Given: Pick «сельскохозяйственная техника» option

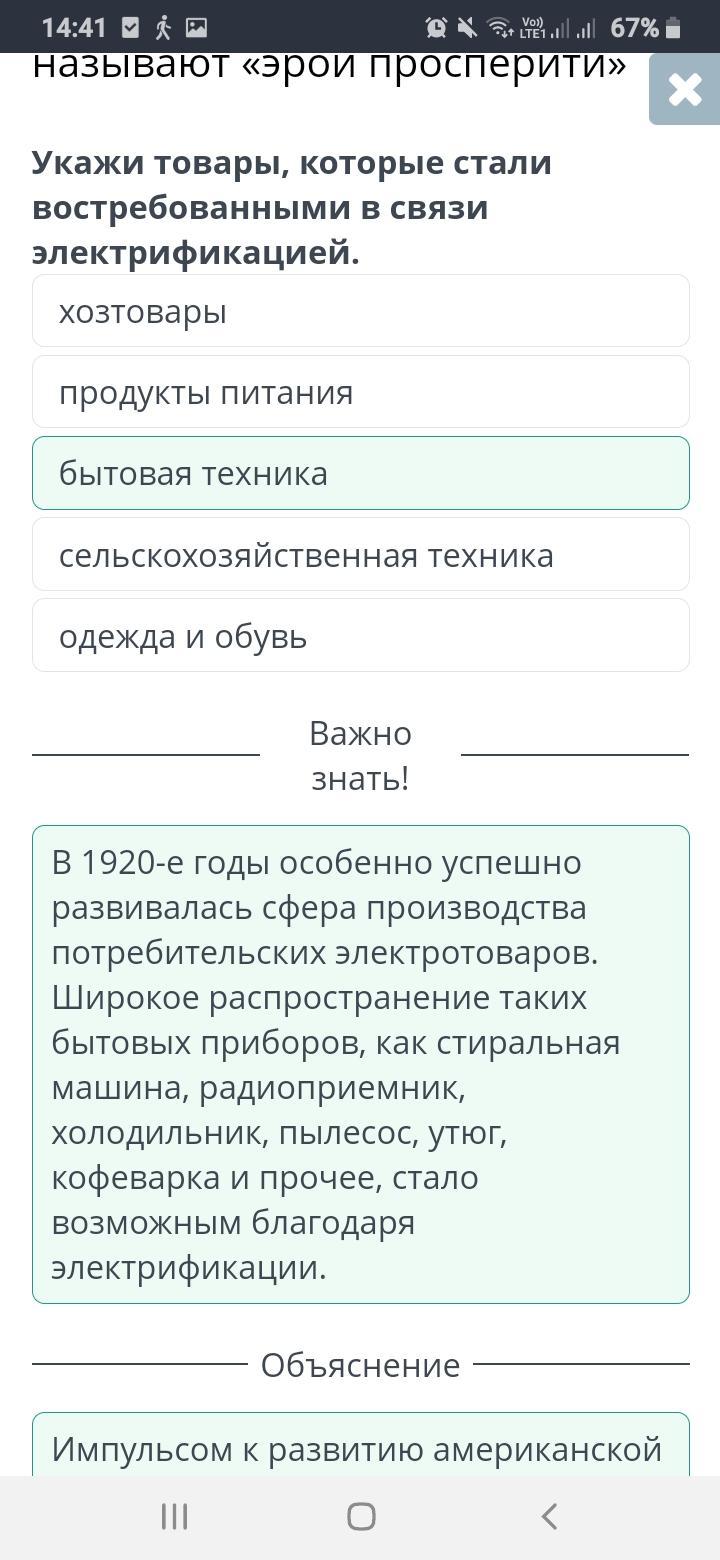Looking at the screenshot, I should [360, 554].
